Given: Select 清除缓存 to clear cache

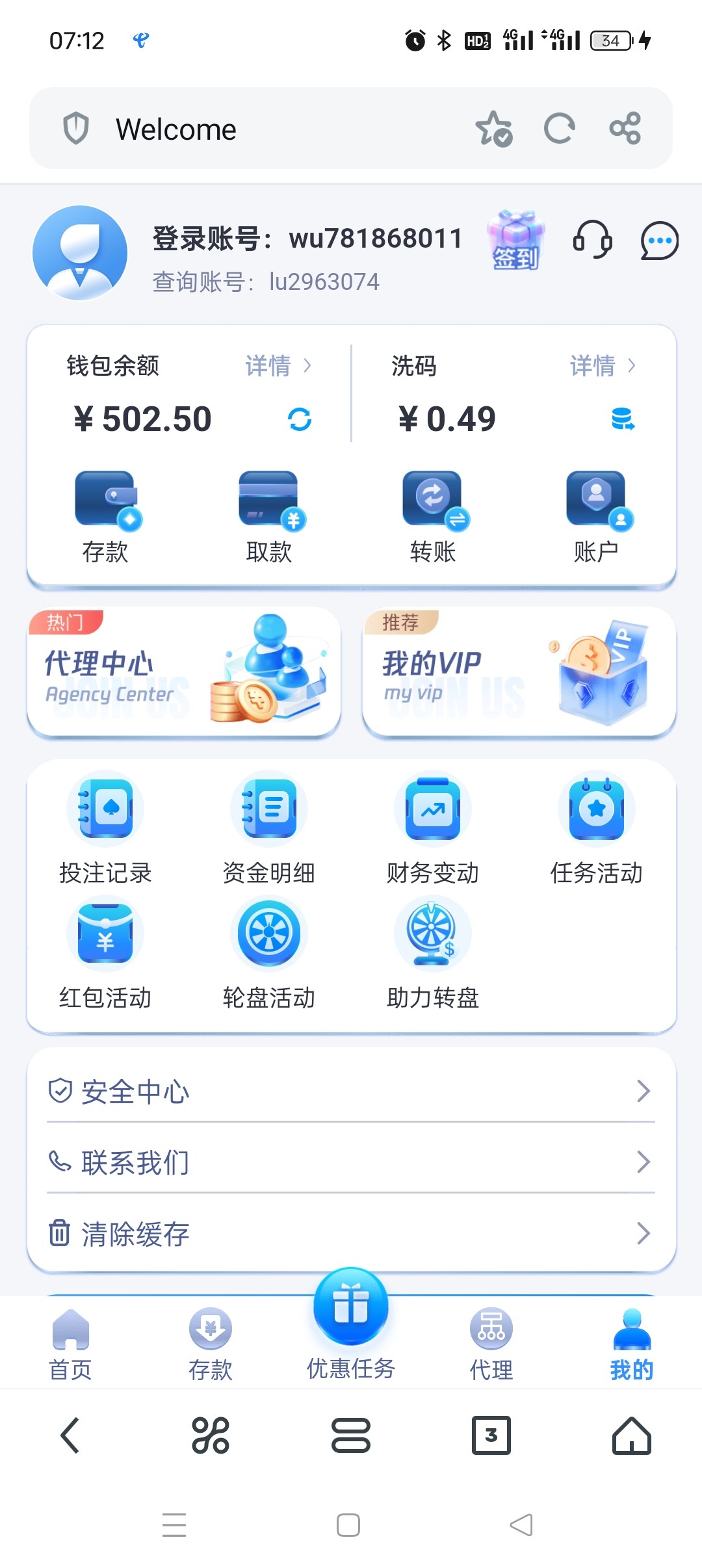Looking at the screenshot, I should coord(351,1233).
